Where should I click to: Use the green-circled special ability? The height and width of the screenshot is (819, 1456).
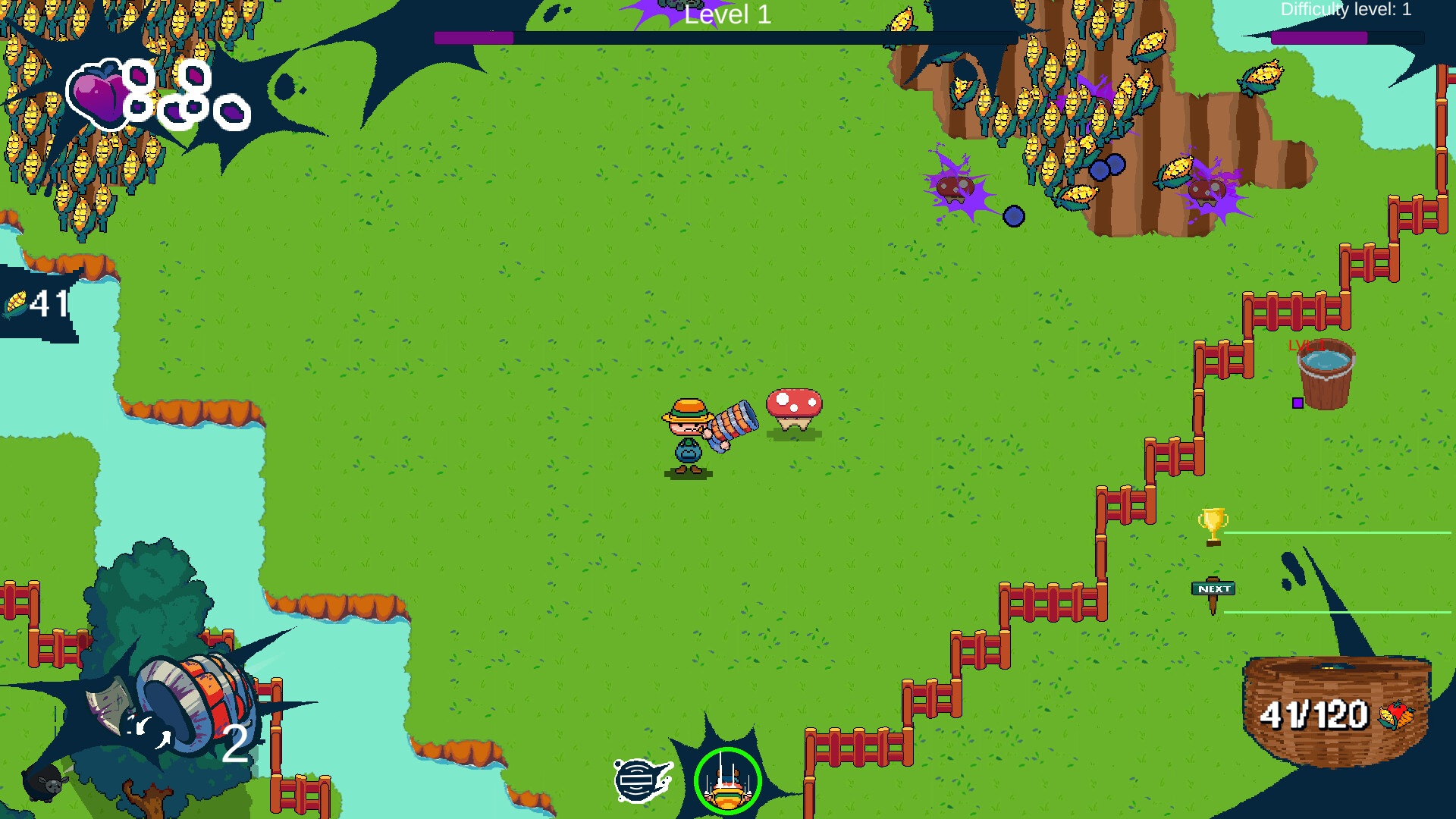click(727, 781)
